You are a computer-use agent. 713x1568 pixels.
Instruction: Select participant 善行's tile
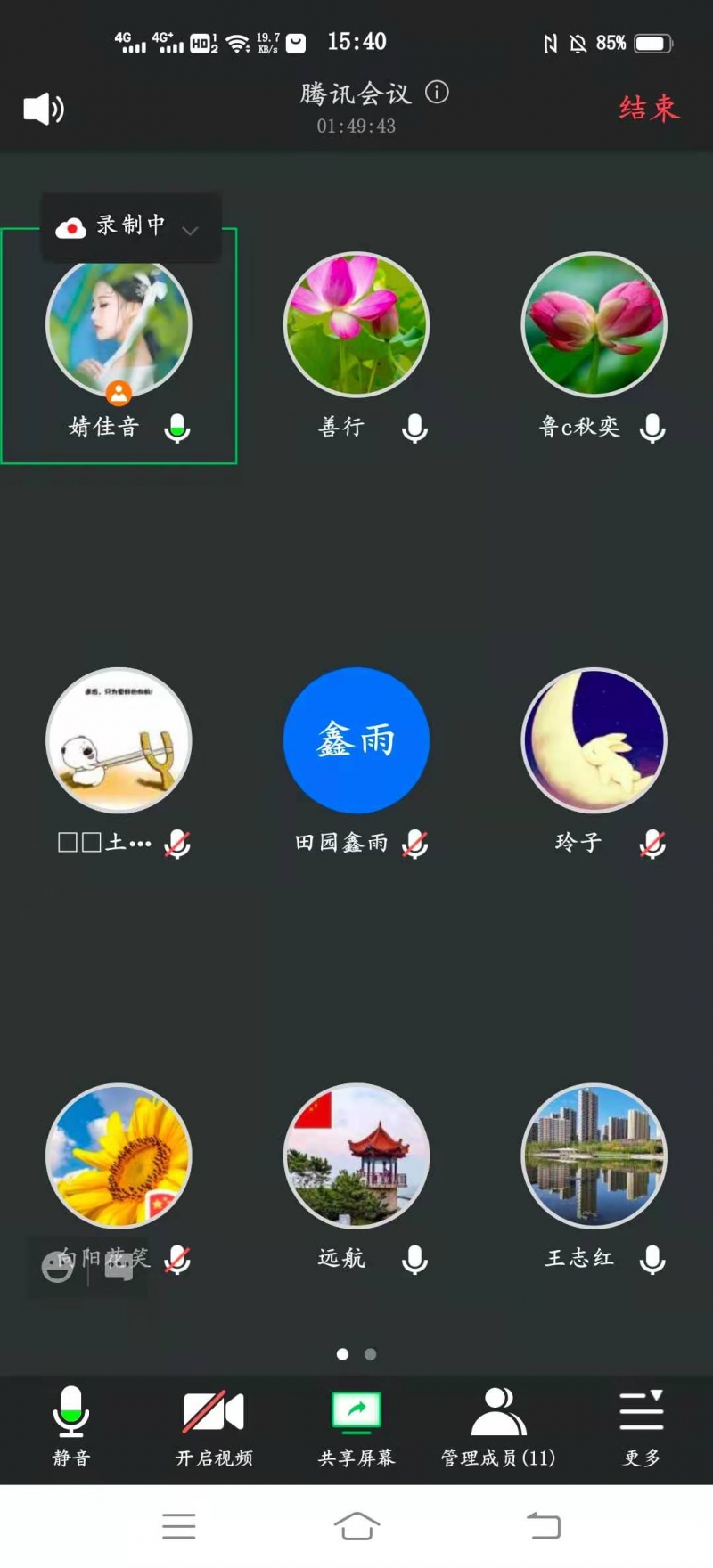tap(356, 325)
